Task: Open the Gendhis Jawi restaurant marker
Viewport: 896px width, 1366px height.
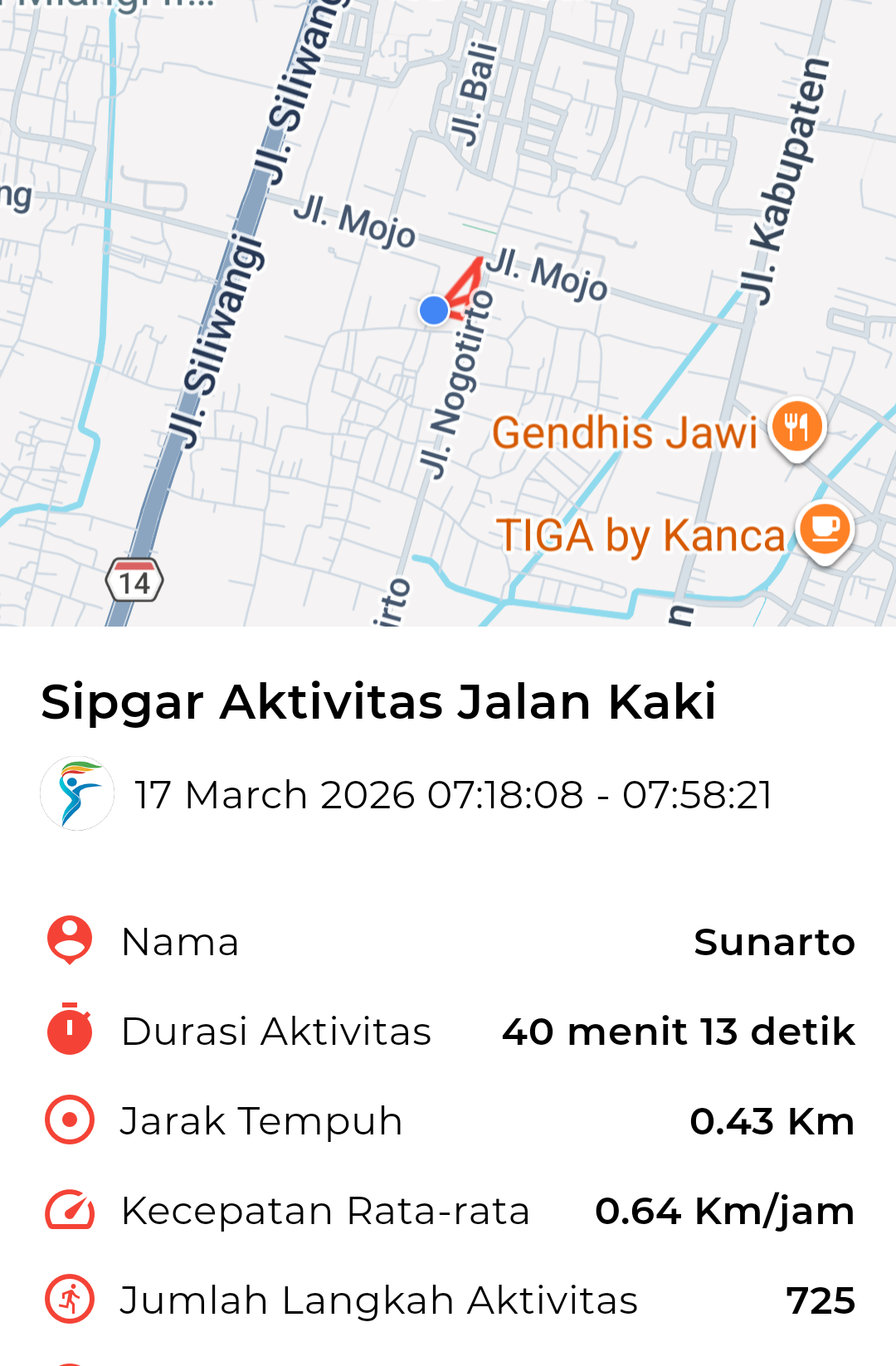Action: tap(796, 427)
